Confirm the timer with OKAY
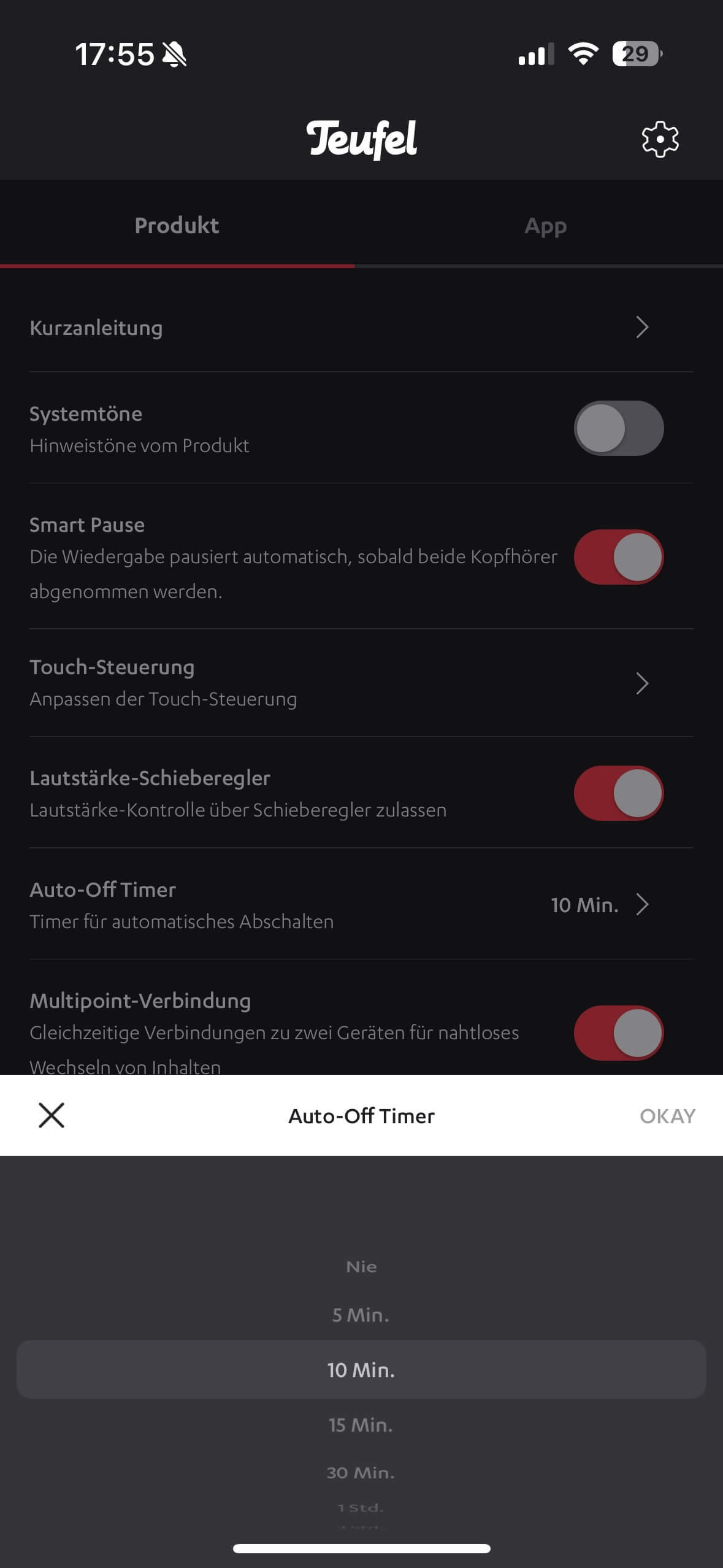The image size is (723, 1568). 667,1116
